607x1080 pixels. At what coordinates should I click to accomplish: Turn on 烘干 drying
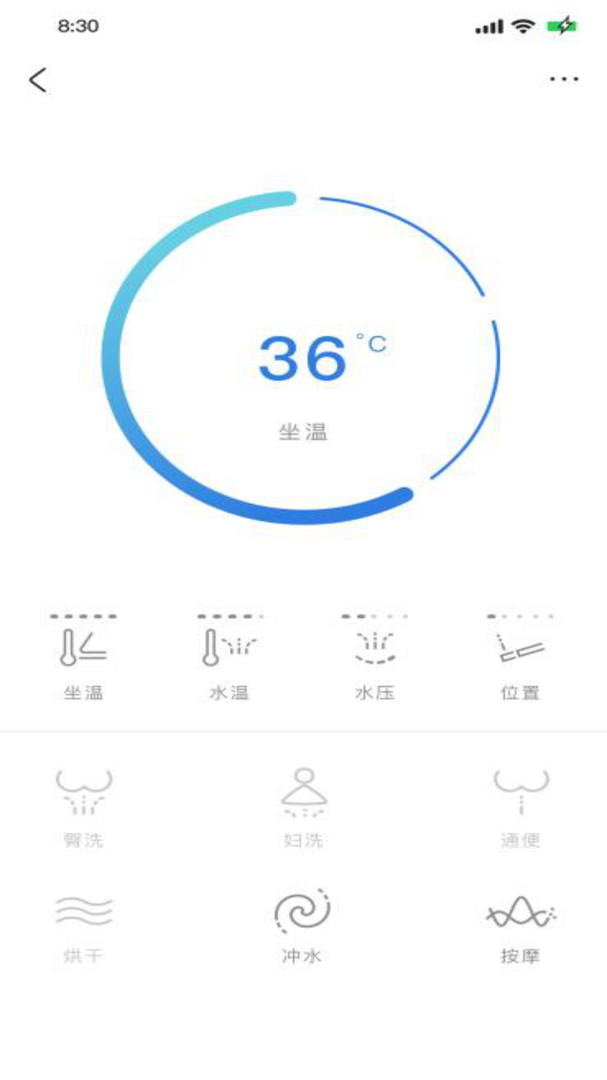(x=84, y=925)
